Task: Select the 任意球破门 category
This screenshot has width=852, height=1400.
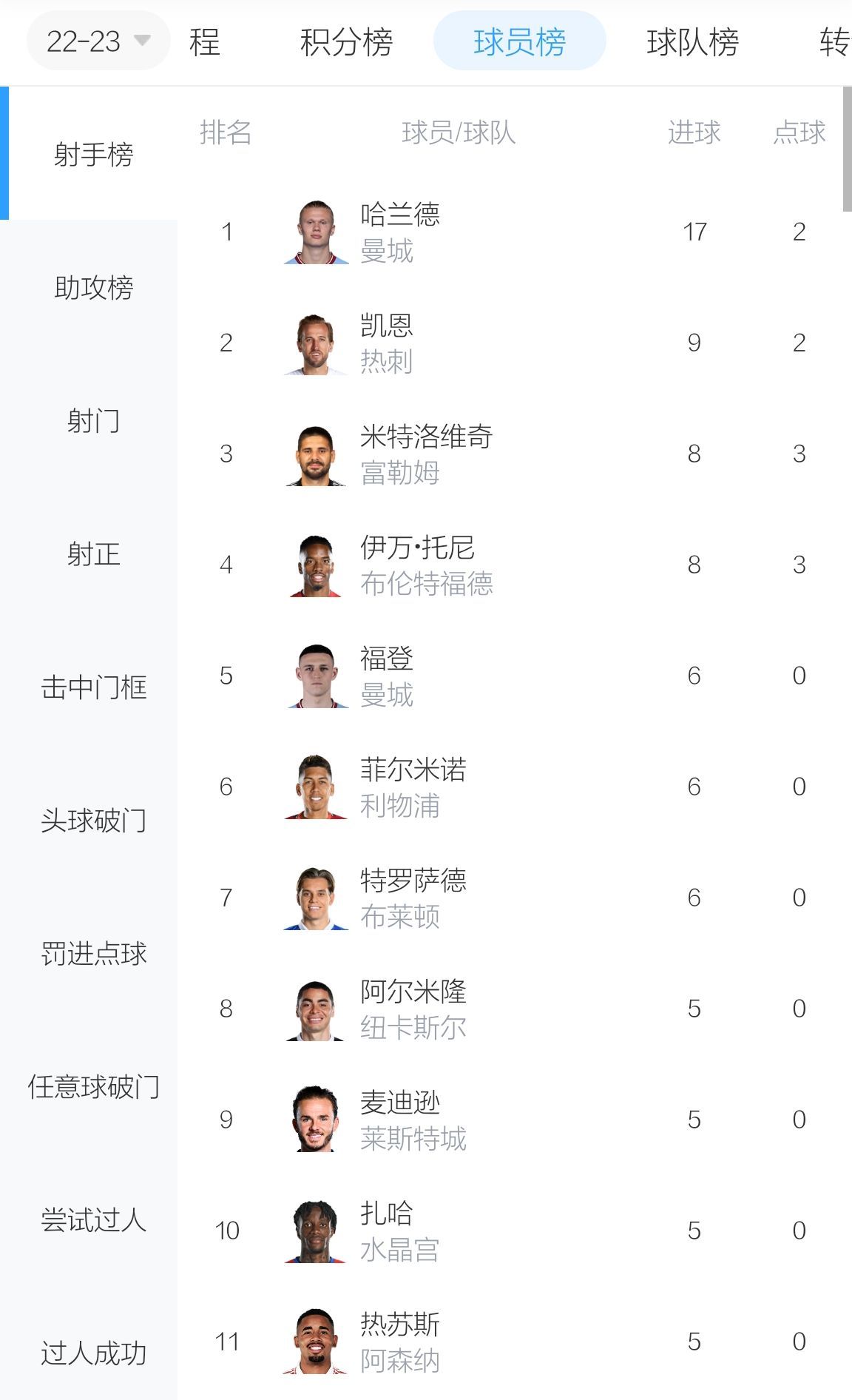Action: point(93,1087)
